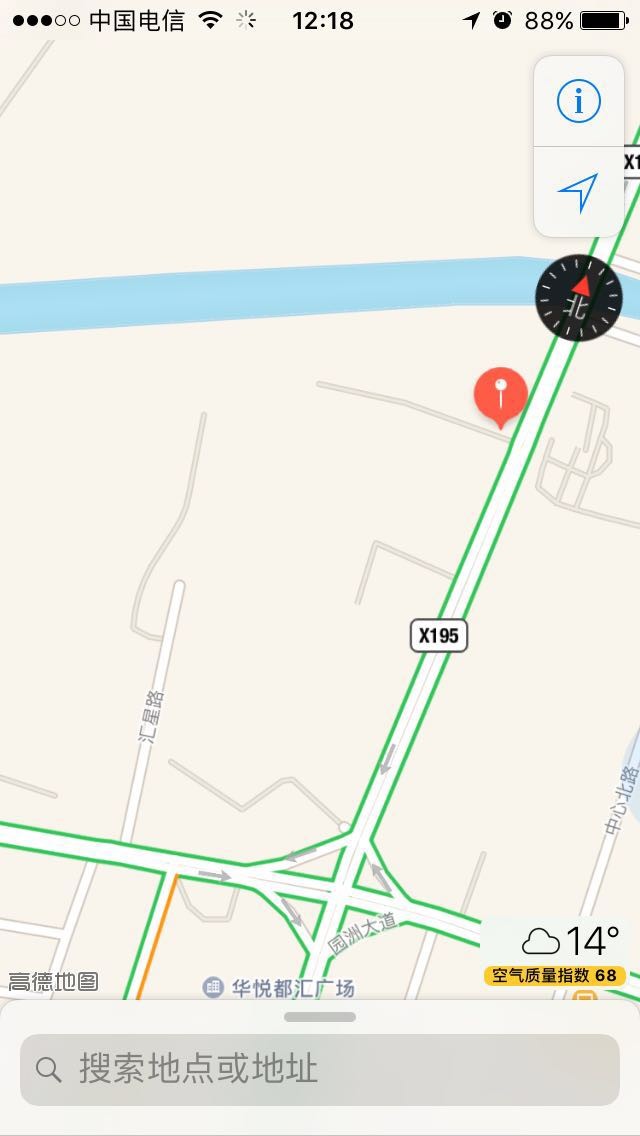
Task: Select the red dropped pin
Action: (500, 393)
